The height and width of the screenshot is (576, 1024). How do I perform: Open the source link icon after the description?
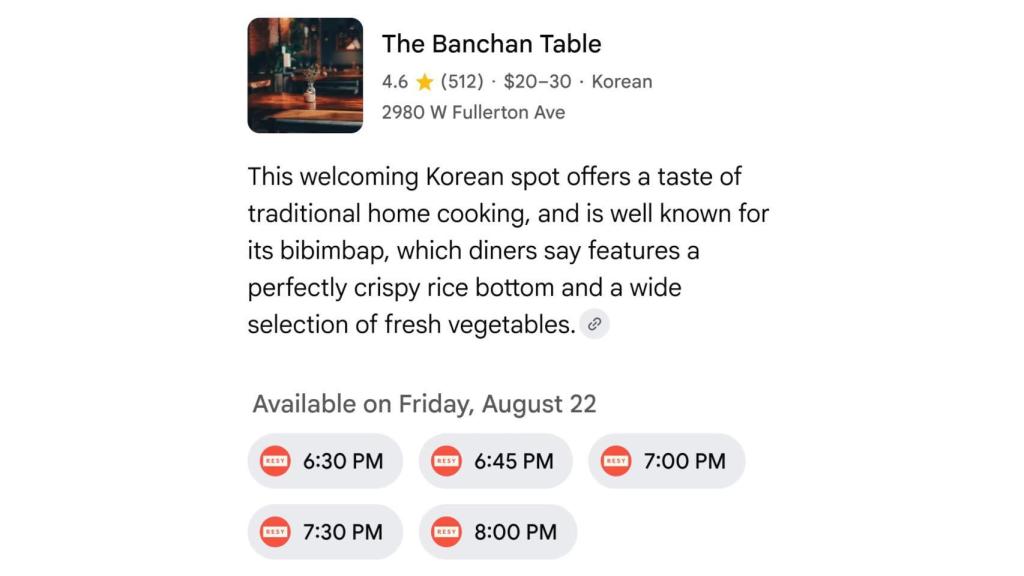pyautogui.click(x=594, y=324)
